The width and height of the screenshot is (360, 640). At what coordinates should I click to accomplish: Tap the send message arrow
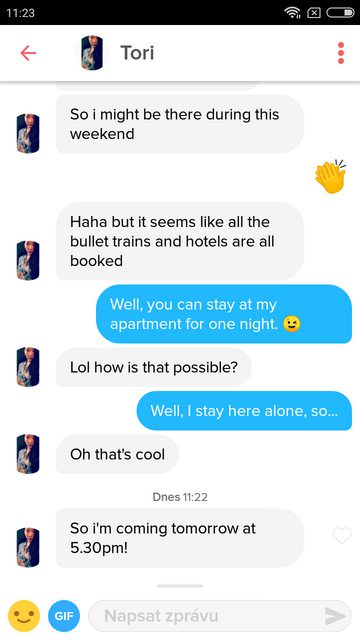coord(336,616)
